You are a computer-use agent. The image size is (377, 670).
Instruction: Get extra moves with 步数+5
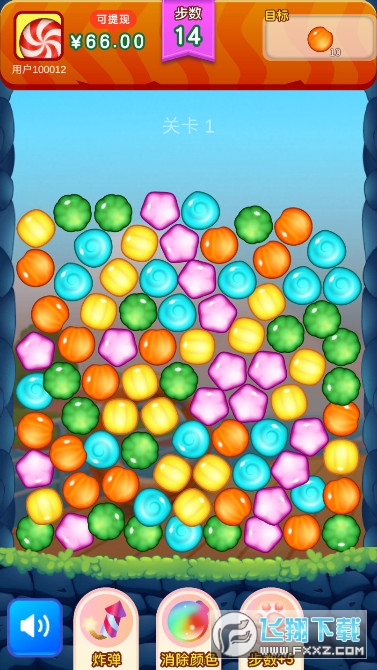[x=271, y=628]
